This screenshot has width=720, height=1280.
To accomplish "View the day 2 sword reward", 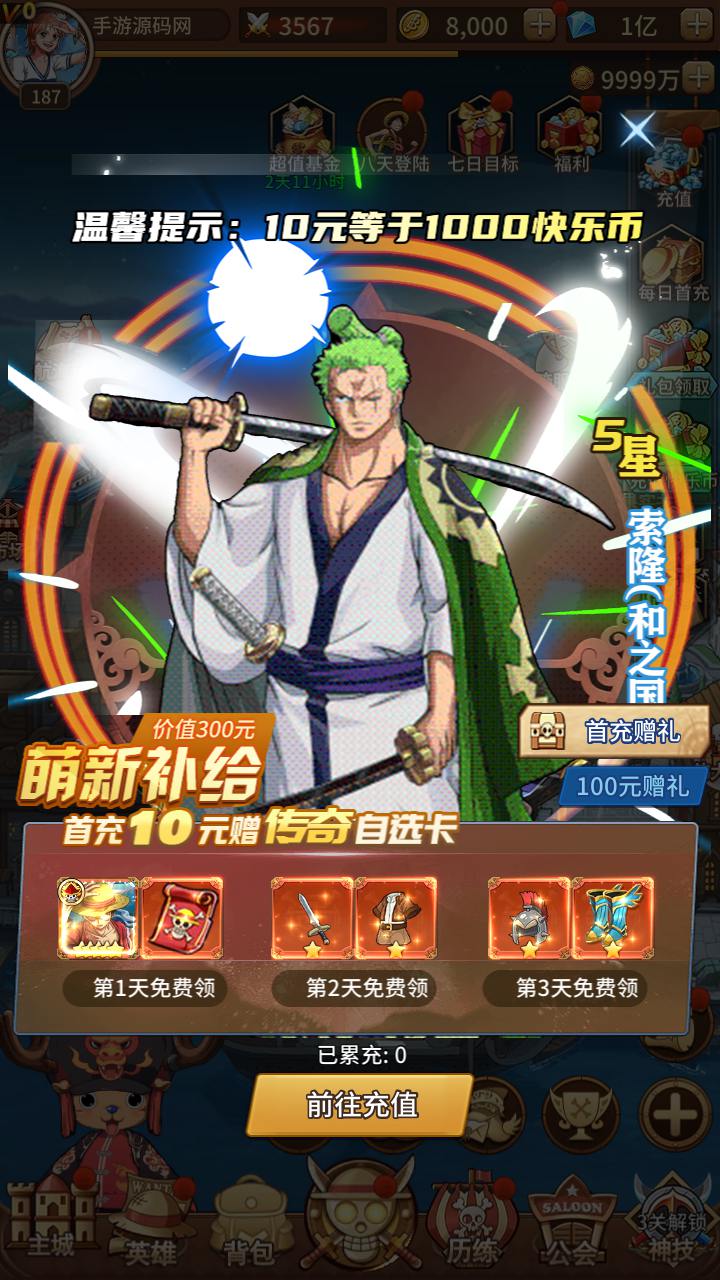I will tap(312, 918).
